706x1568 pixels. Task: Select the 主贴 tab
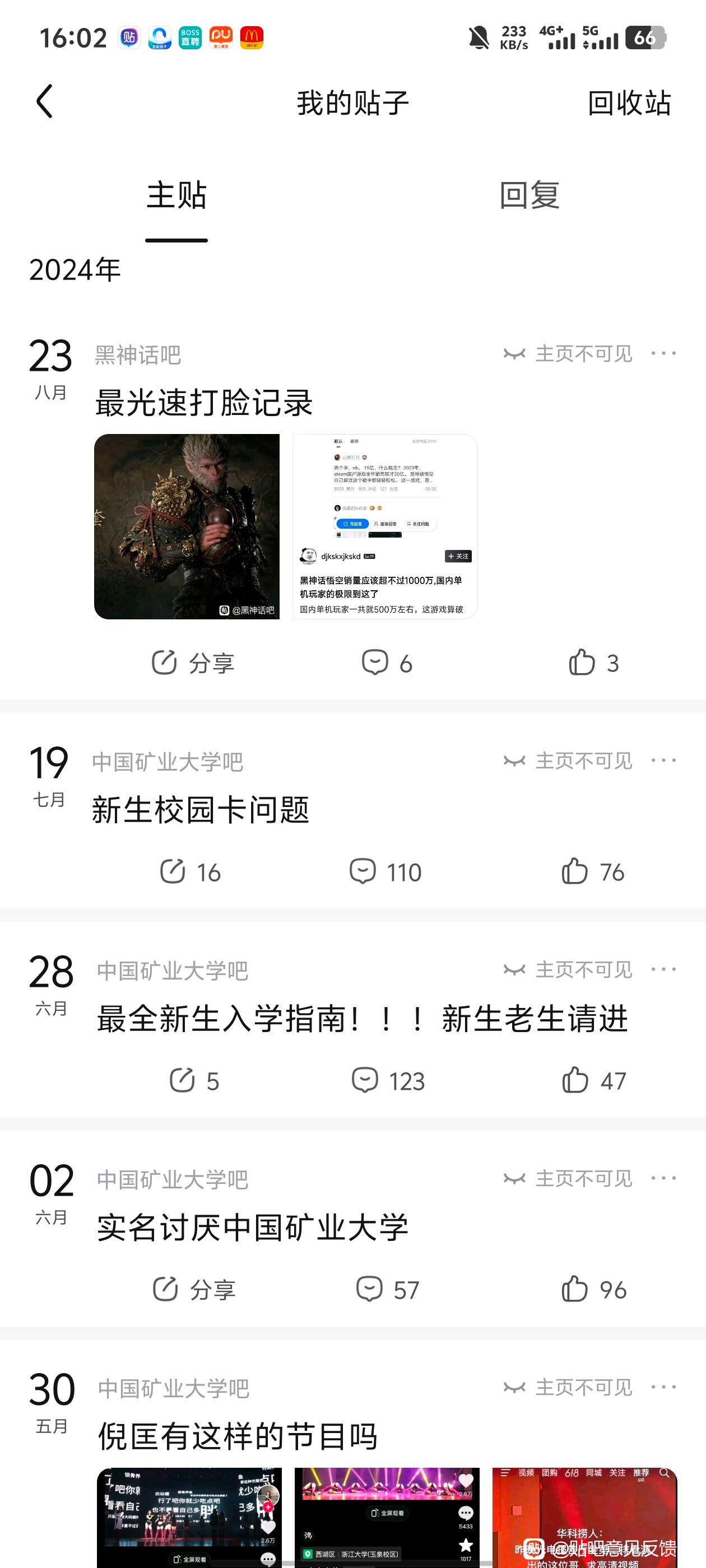pos(176,195)
